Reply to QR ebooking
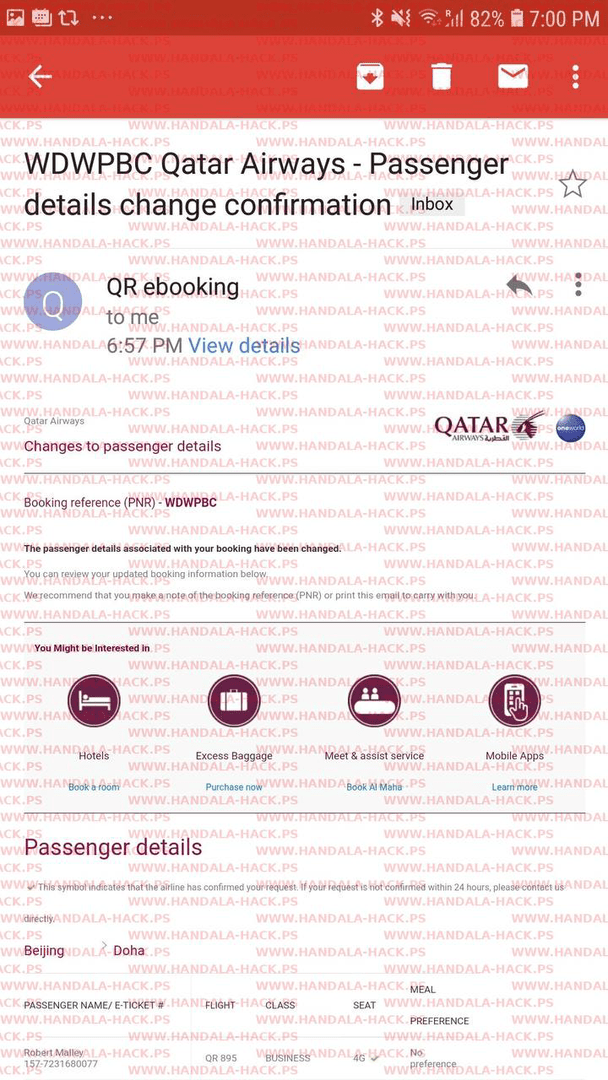Image resolution: width=608 pixels, height=1080 pixels. tap(519, 285)
